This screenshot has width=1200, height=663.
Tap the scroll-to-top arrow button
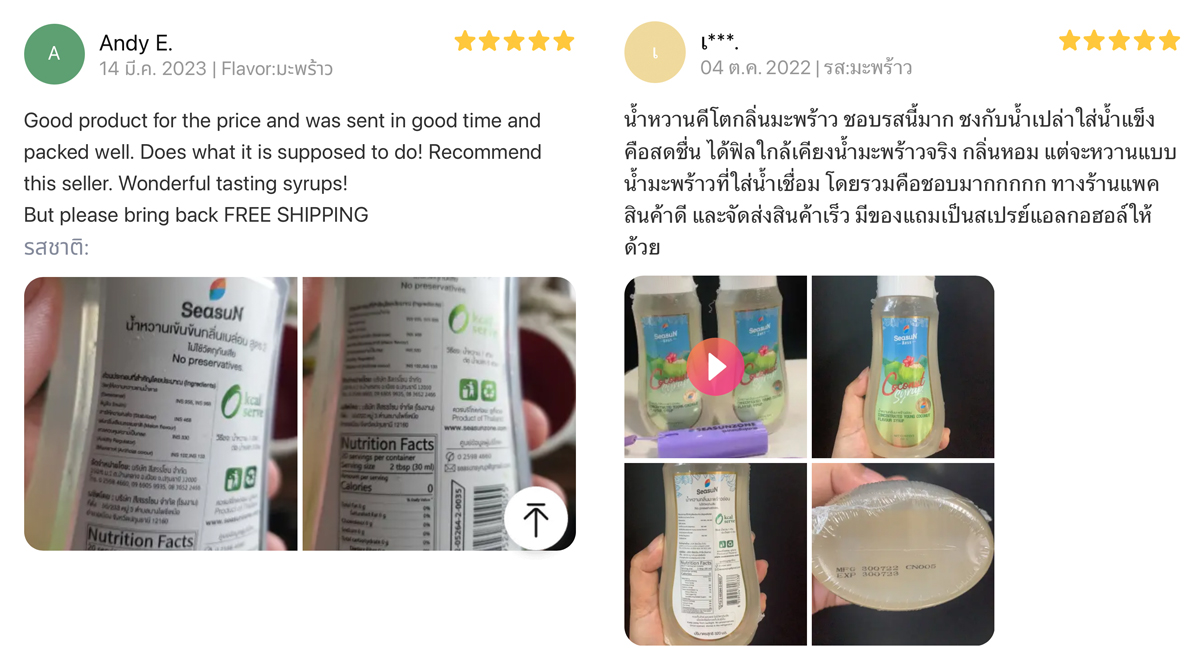click(536, 518)
